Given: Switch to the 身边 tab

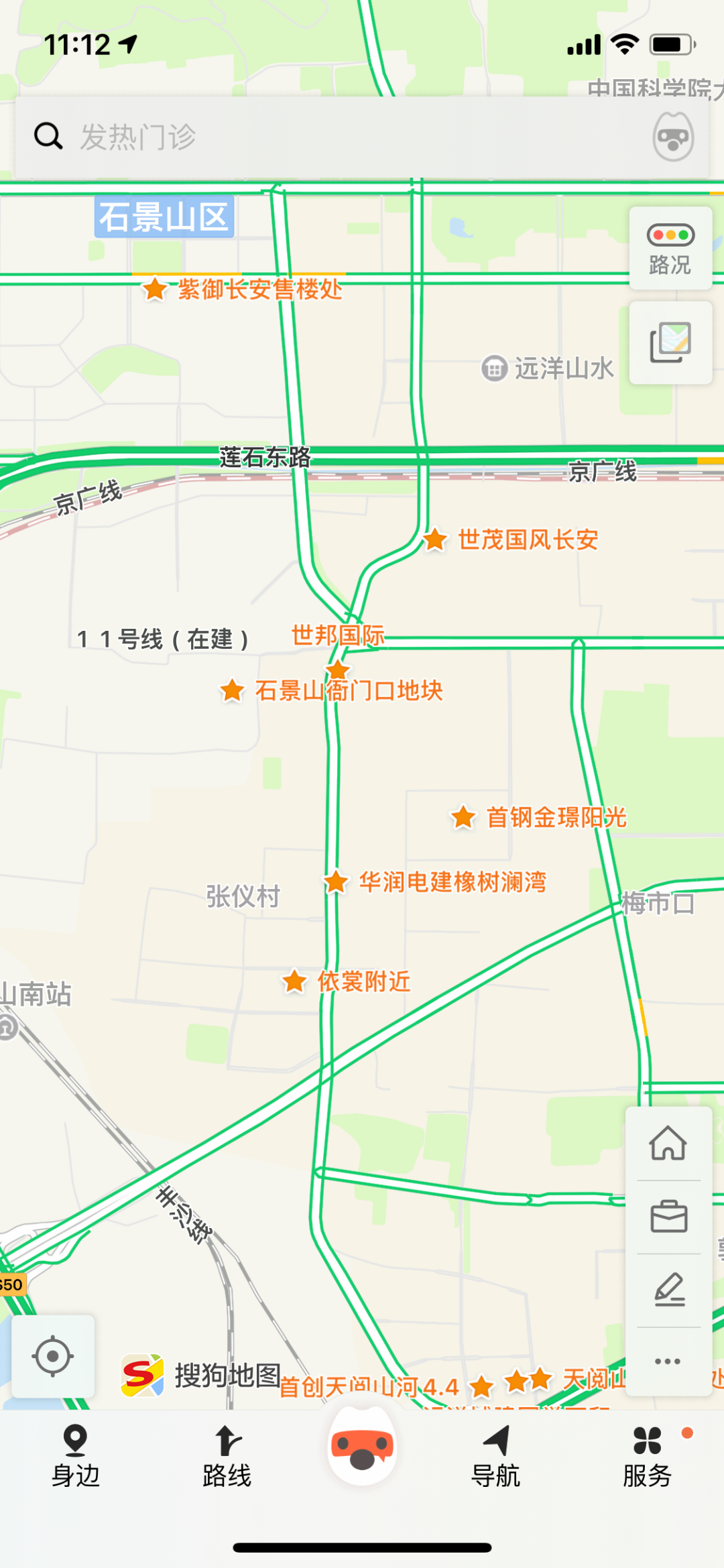Looking at the screenshot, I should (x=75, y=1456).
